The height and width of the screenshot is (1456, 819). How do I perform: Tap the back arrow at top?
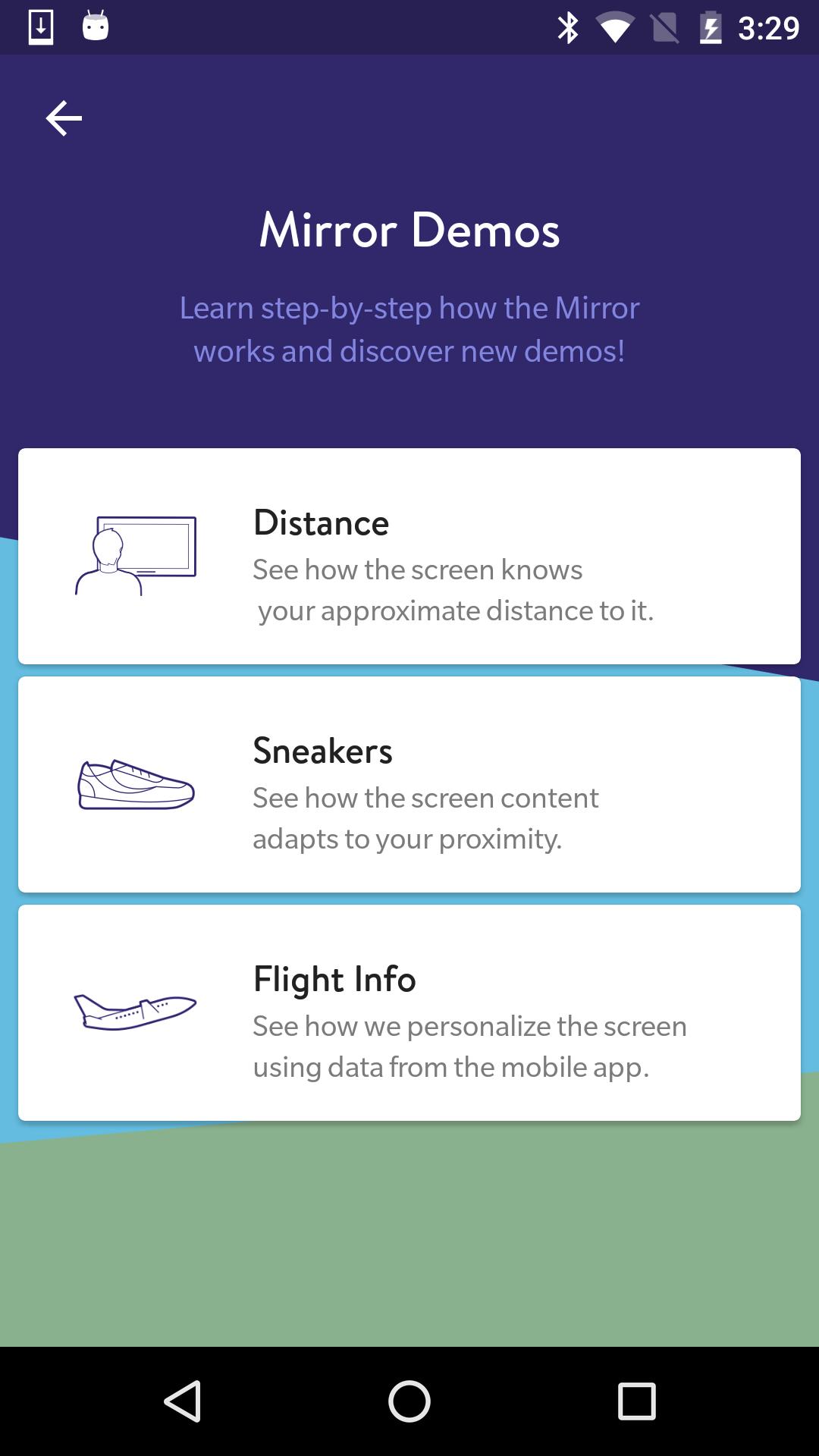(64, 118)
